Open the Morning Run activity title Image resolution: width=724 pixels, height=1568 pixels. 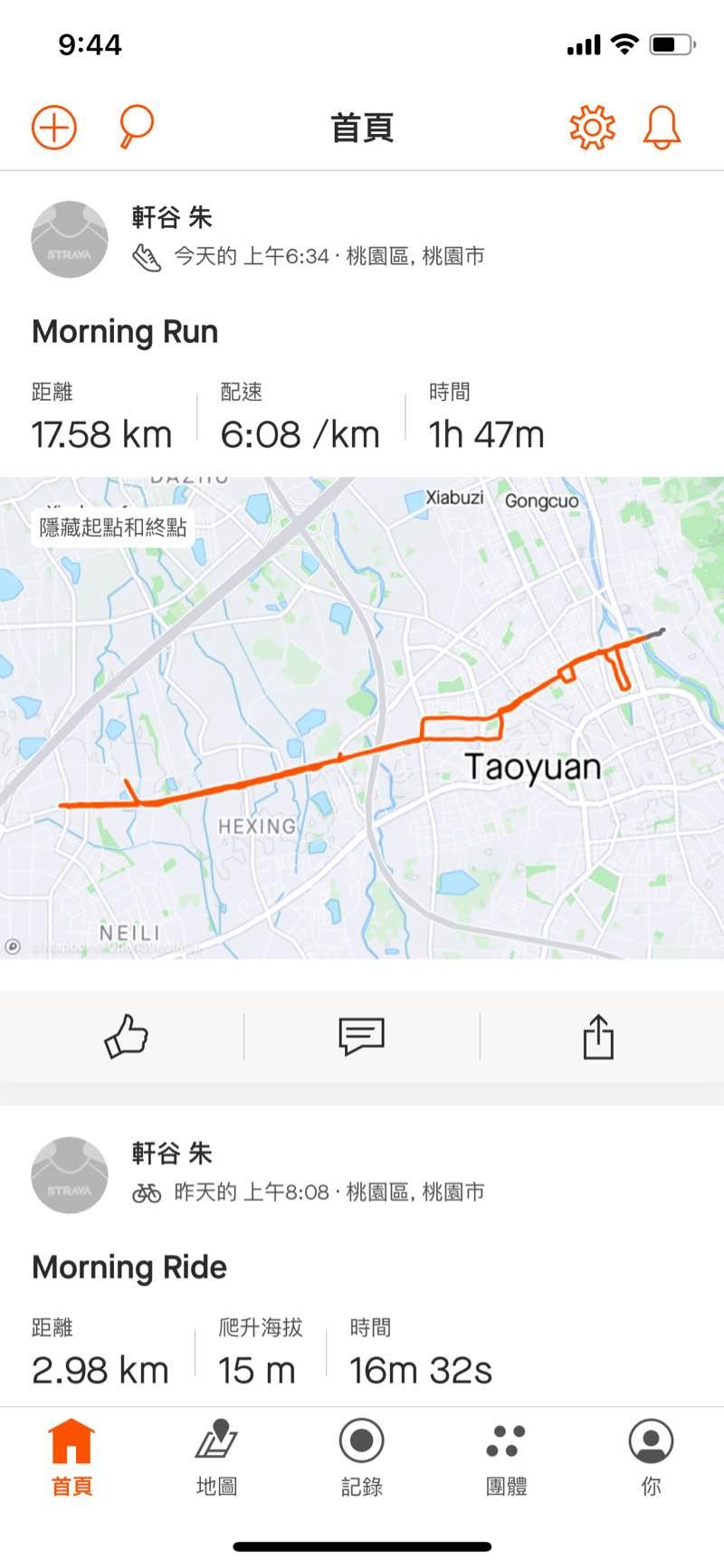125,332
